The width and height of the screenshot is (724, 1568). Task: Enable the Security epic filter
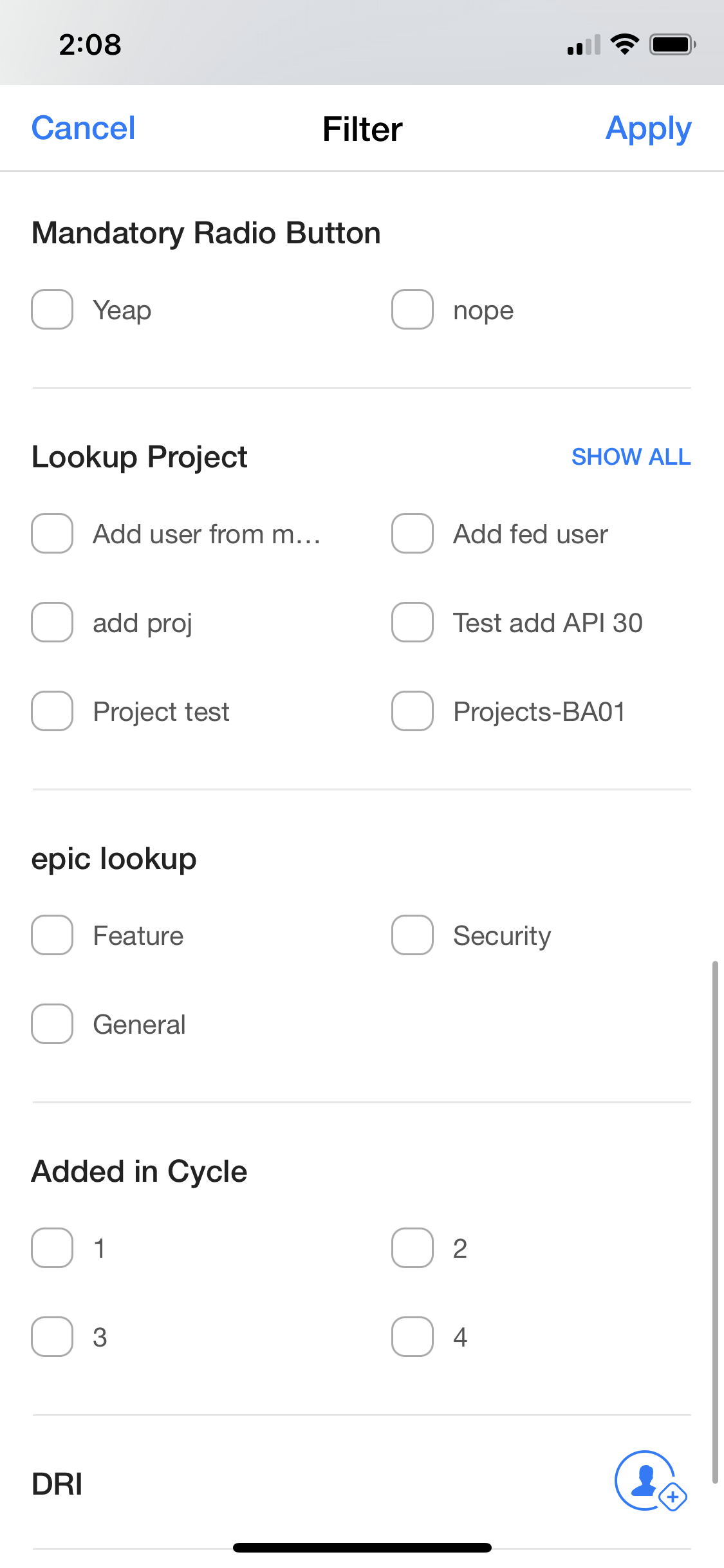(412, 935)
